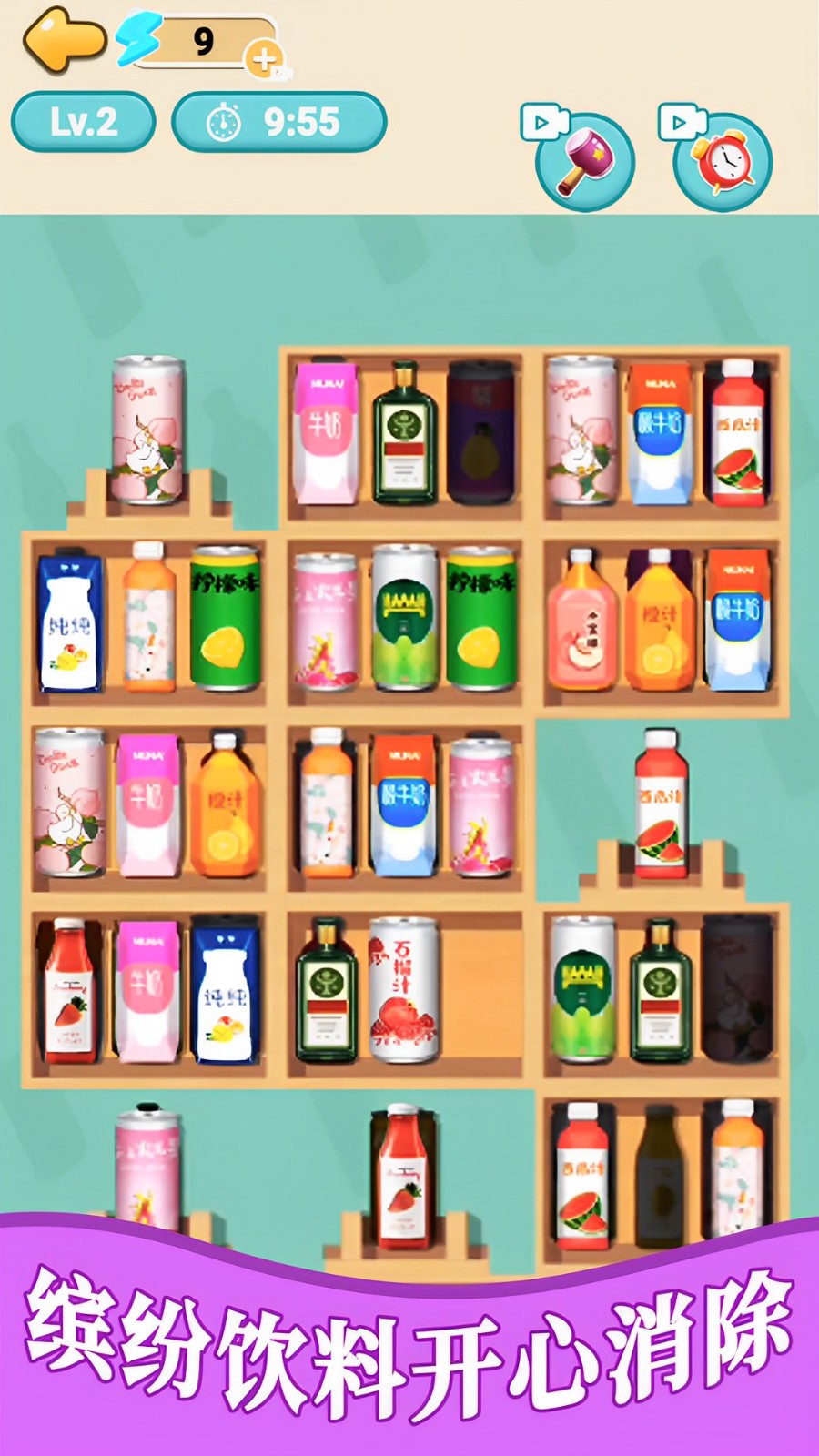819x1456 pixels.
Task: Activate the alarm clock time booster
Action: (723, 163)
